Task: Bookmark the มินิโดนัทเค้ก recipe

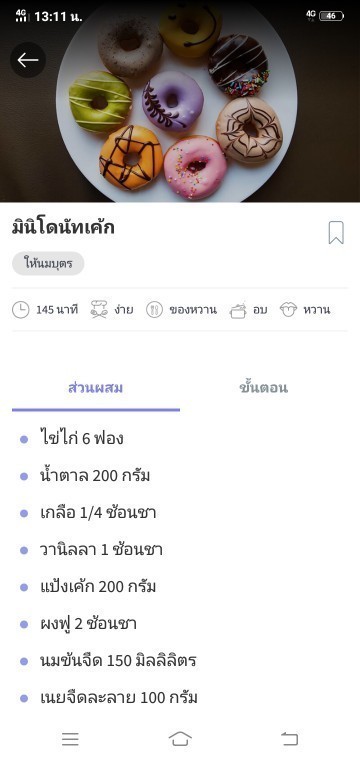Action: [336, 233]
